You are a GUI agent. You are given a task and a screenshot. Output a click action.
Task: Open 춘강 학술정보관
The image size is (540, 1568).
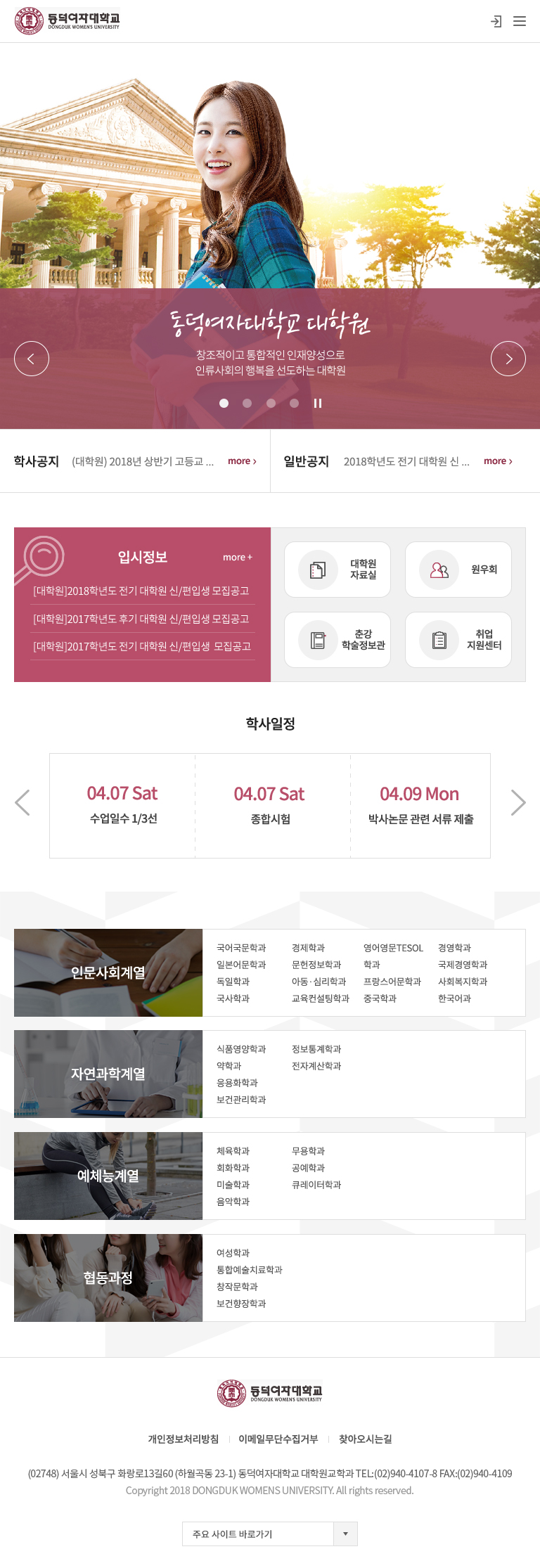coord(337,640)
